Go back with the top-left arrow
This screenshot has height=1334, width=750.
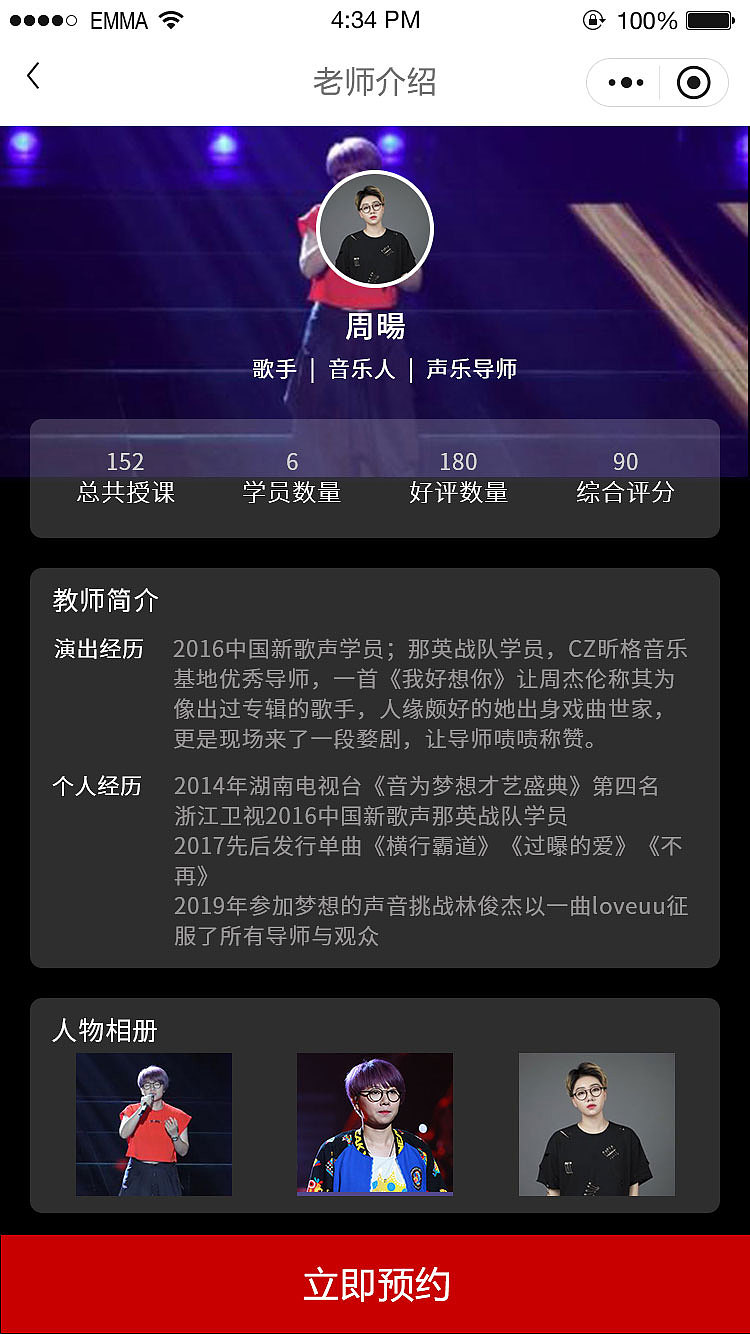click(x=33, y=76)
